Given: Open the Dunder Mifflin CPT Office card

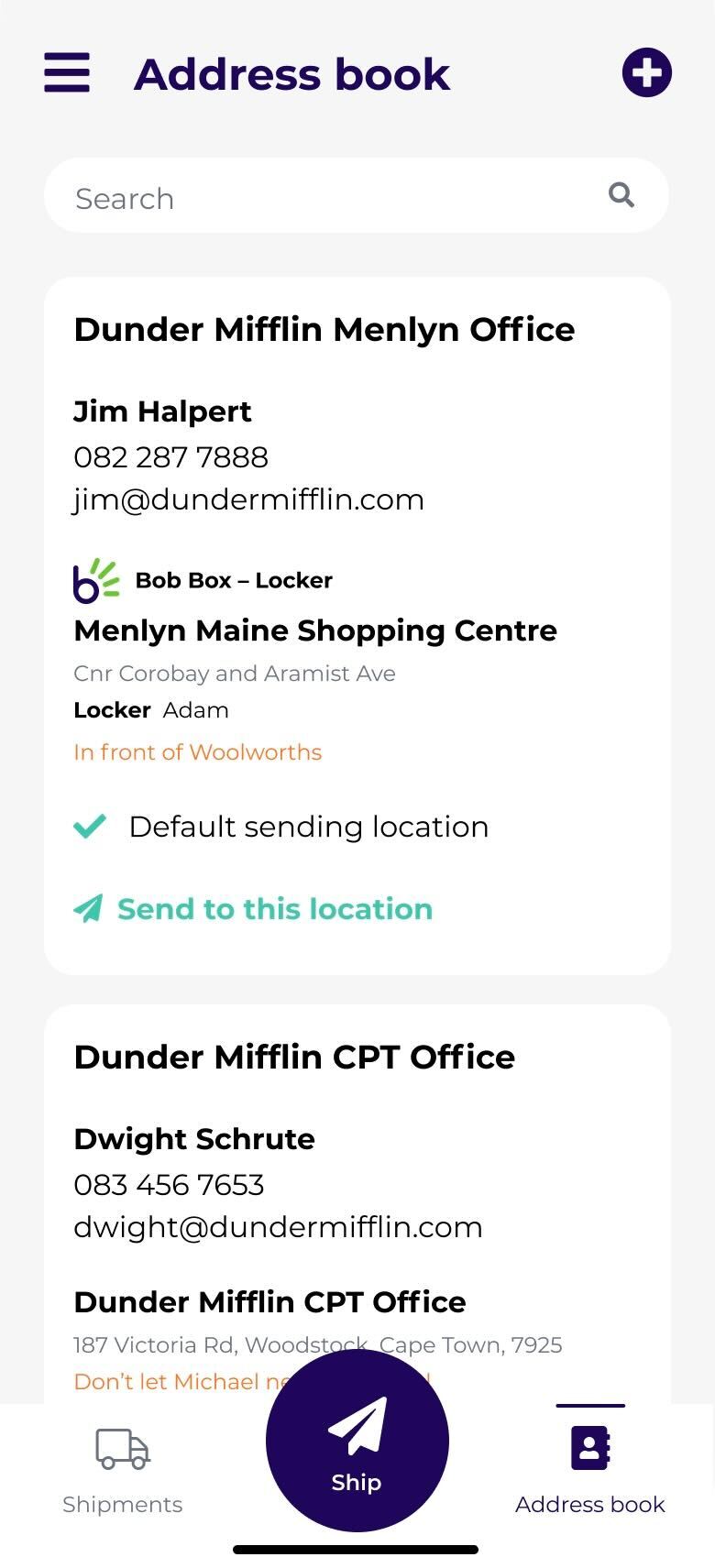Looking at the screenshot, I should (x=294, y=1057).
